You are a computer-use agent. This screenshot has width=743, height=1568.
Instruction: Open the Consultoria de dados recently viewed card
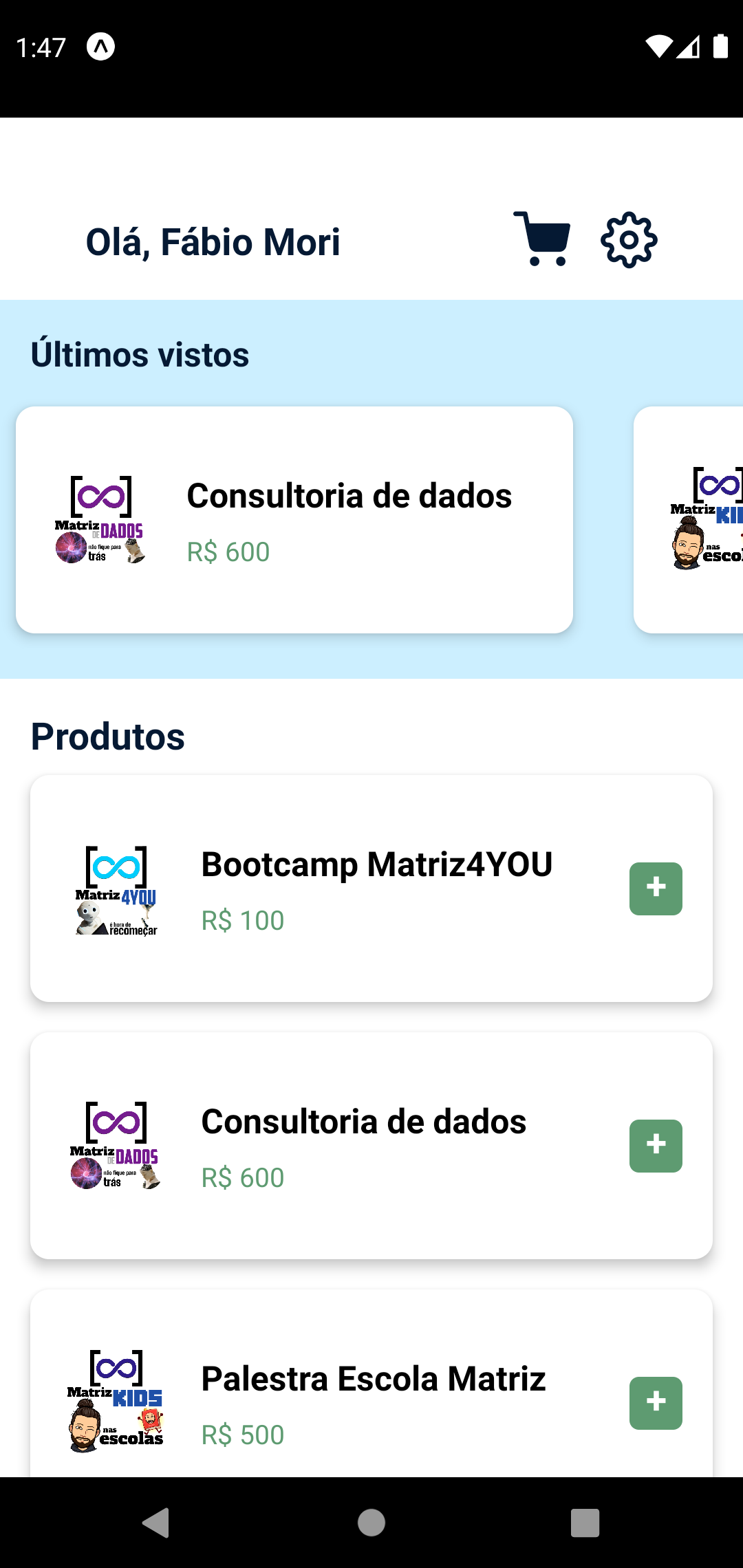tap(296, 519)
